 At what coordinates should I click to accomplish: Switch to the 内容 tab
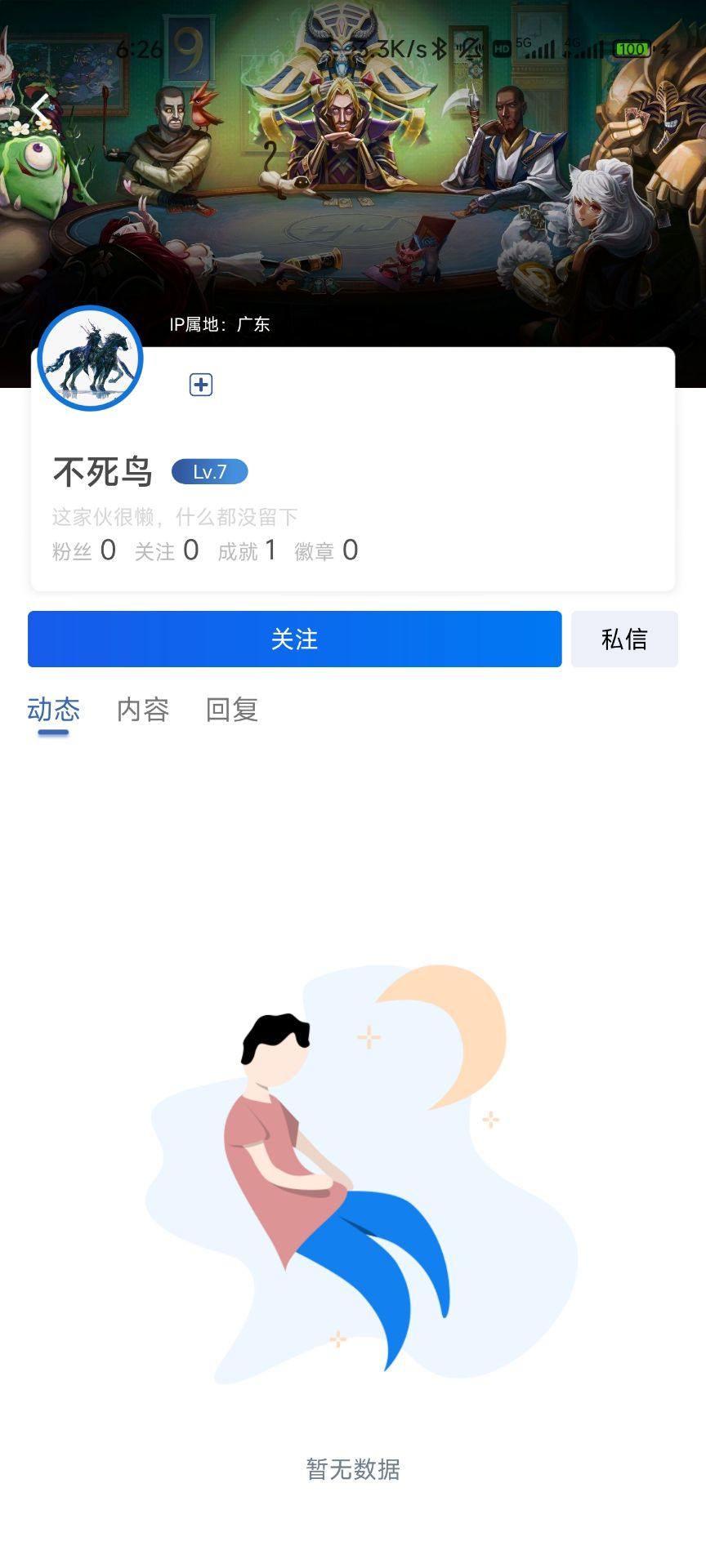(143, 709)
